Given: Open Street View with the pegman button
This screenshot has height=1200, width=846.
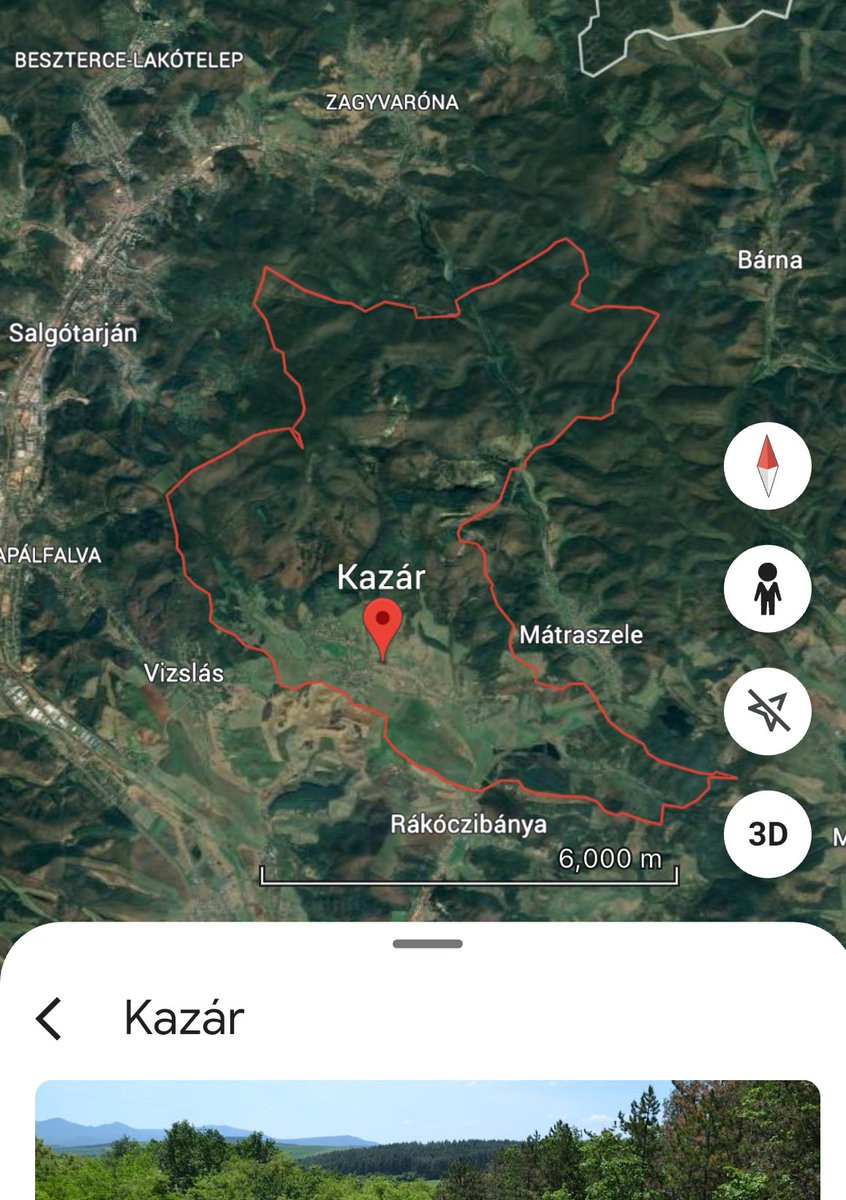Looking at the screenshot, I should [767, 589].
